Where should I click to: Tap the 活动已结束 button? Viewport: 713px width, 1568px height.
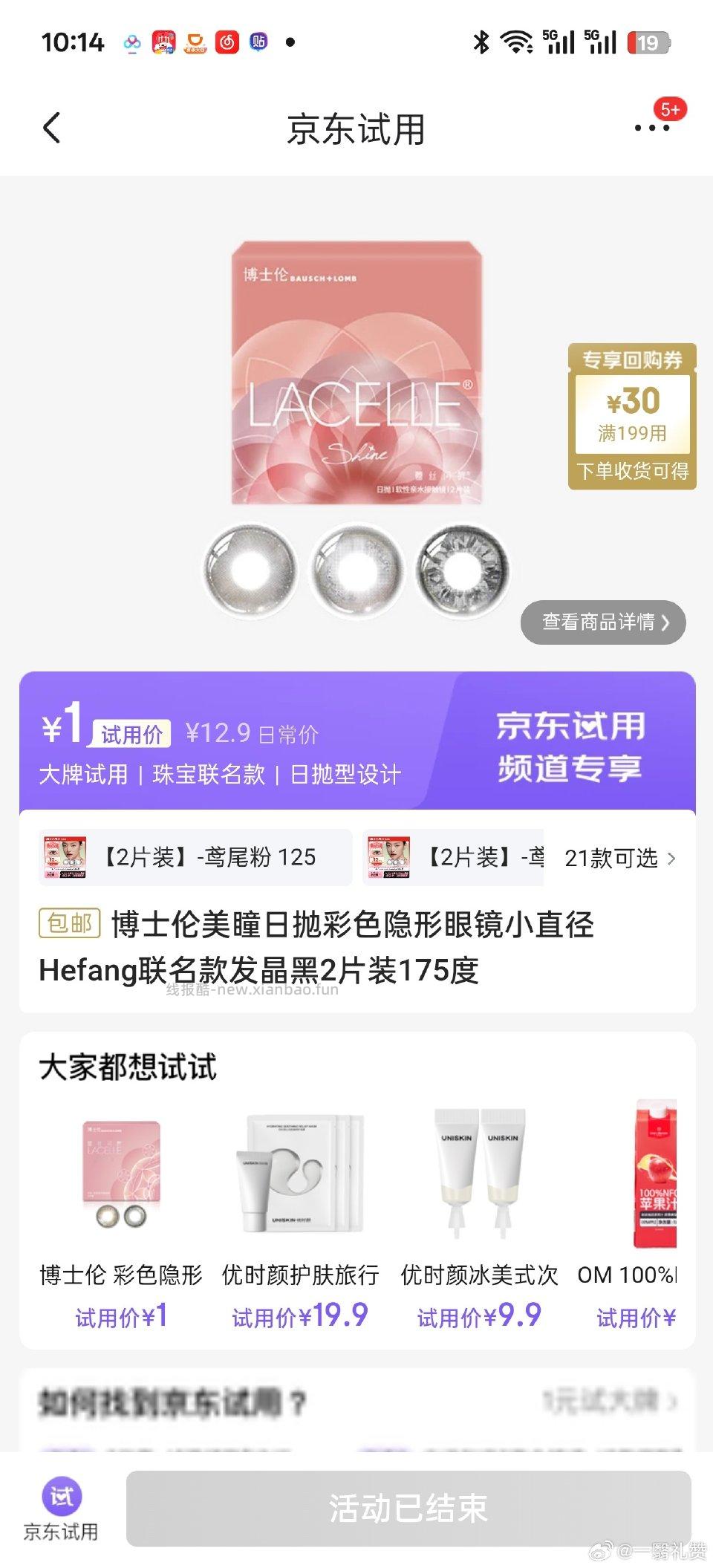tap(409, 1509)
